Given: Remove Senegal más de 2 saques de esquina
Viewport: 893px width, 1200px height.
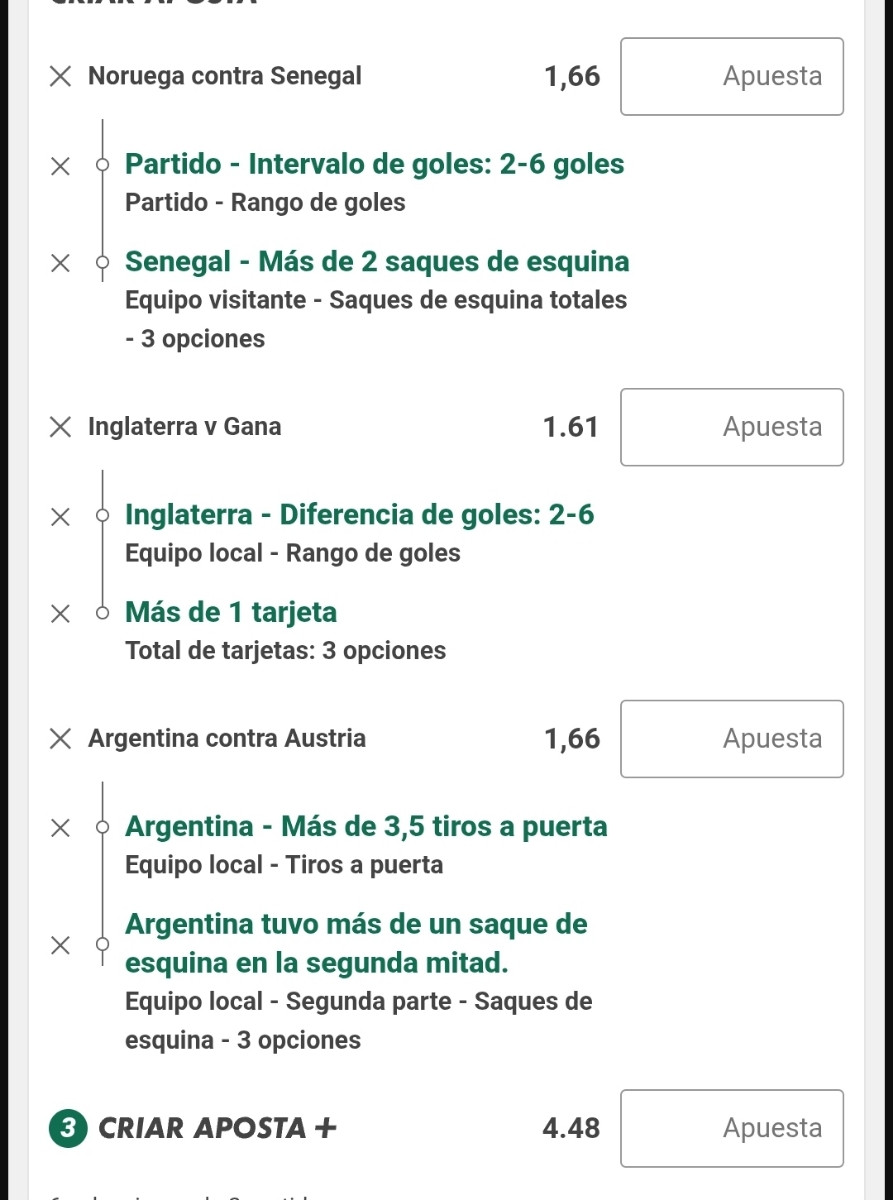Looking at the screenshot, I should point(61,263).
